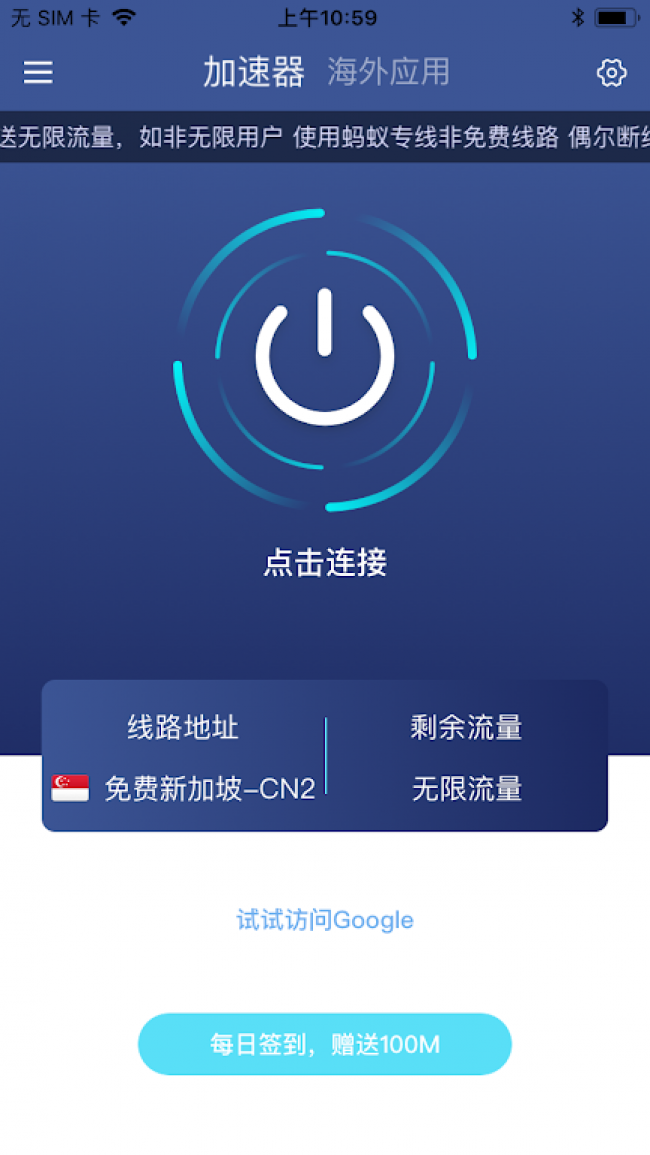Switch to the 海外应用 tab
The width and height of the screenshot is (650, 1155).
coord(388,72)
